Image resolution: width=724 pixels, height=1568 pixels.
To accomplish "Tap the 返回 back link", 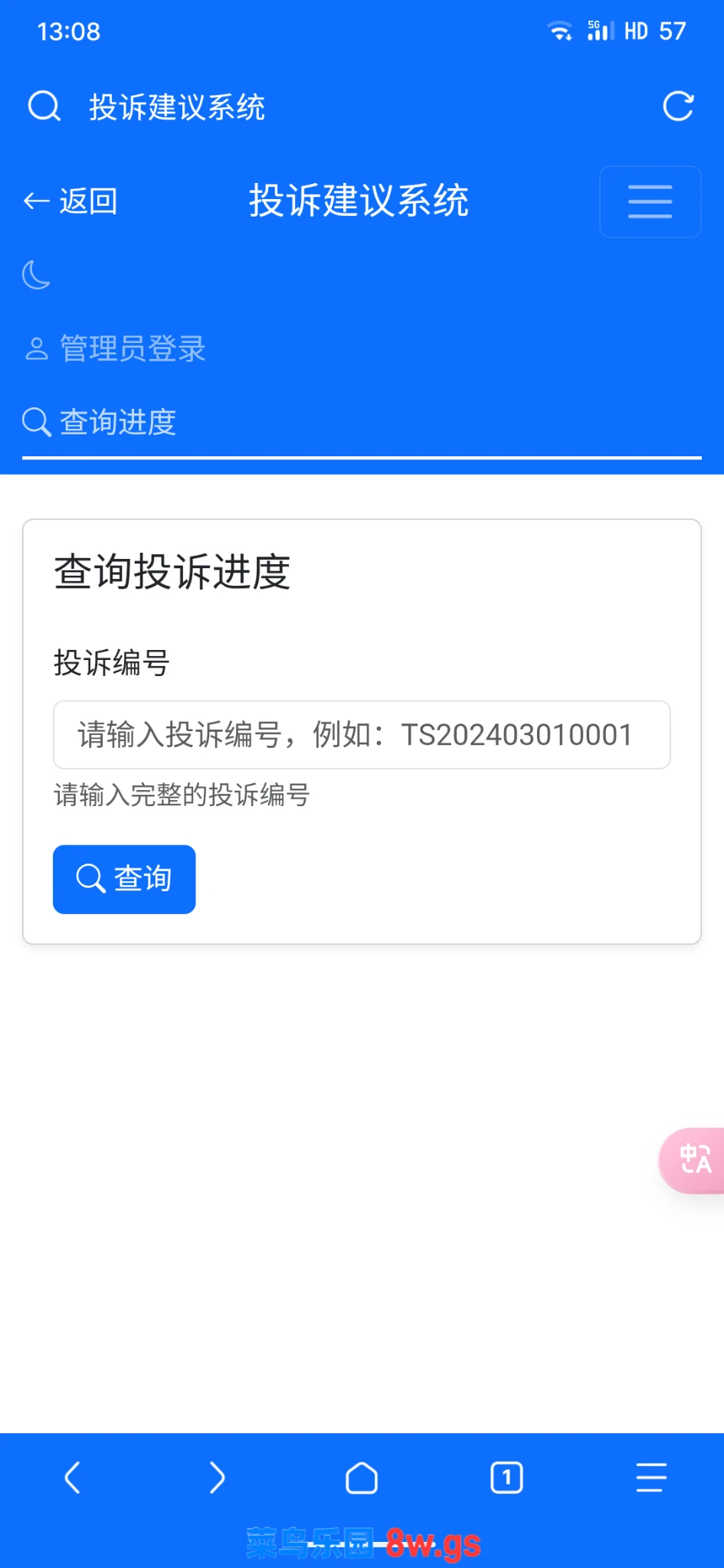I will point(70,201).
